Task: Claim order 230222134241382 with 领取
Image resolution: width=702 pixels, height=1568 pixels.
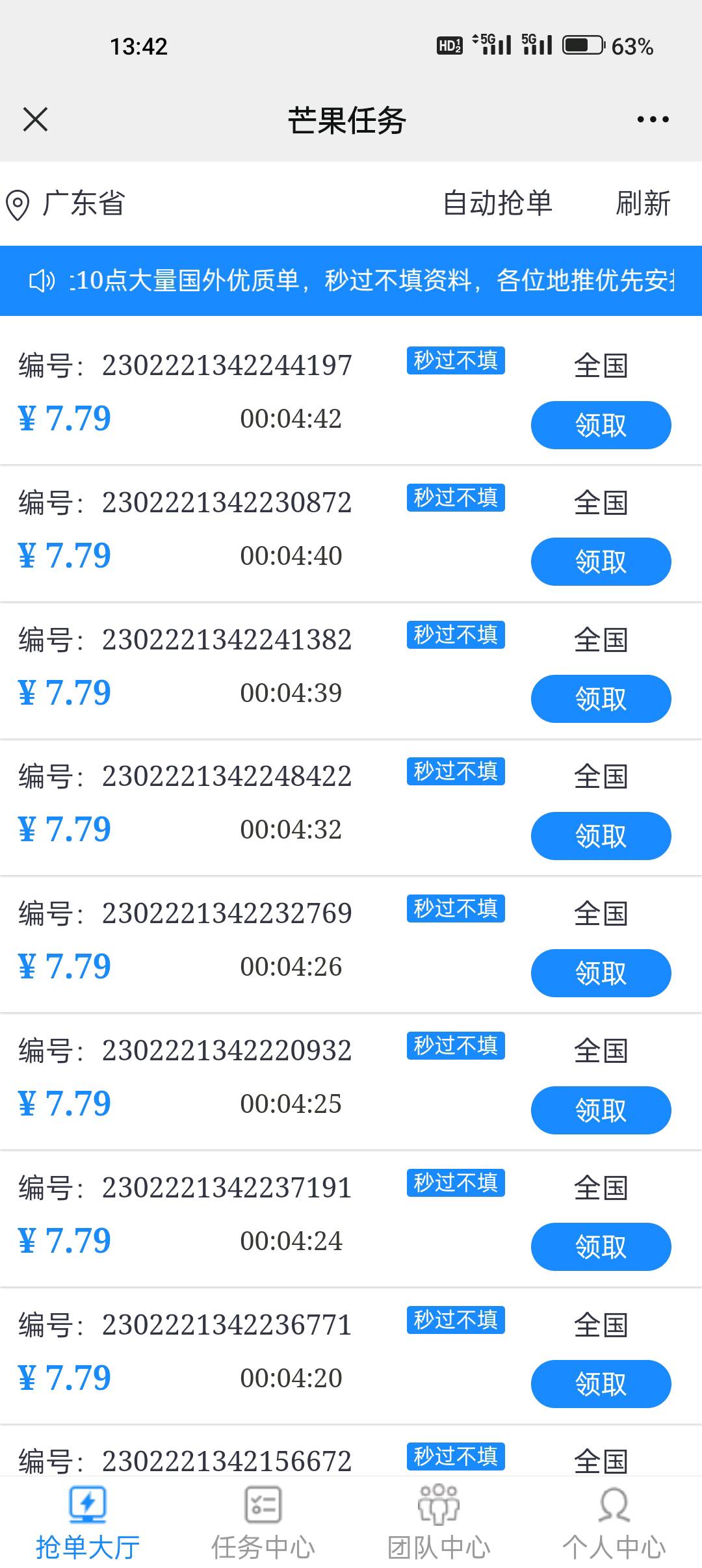Action: (601, 699)
